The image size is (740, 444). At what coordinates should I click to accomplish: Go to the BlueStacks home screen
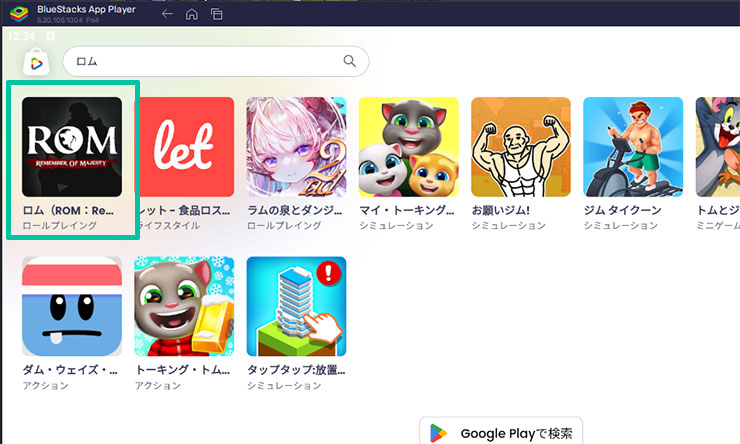click(192, 14)
